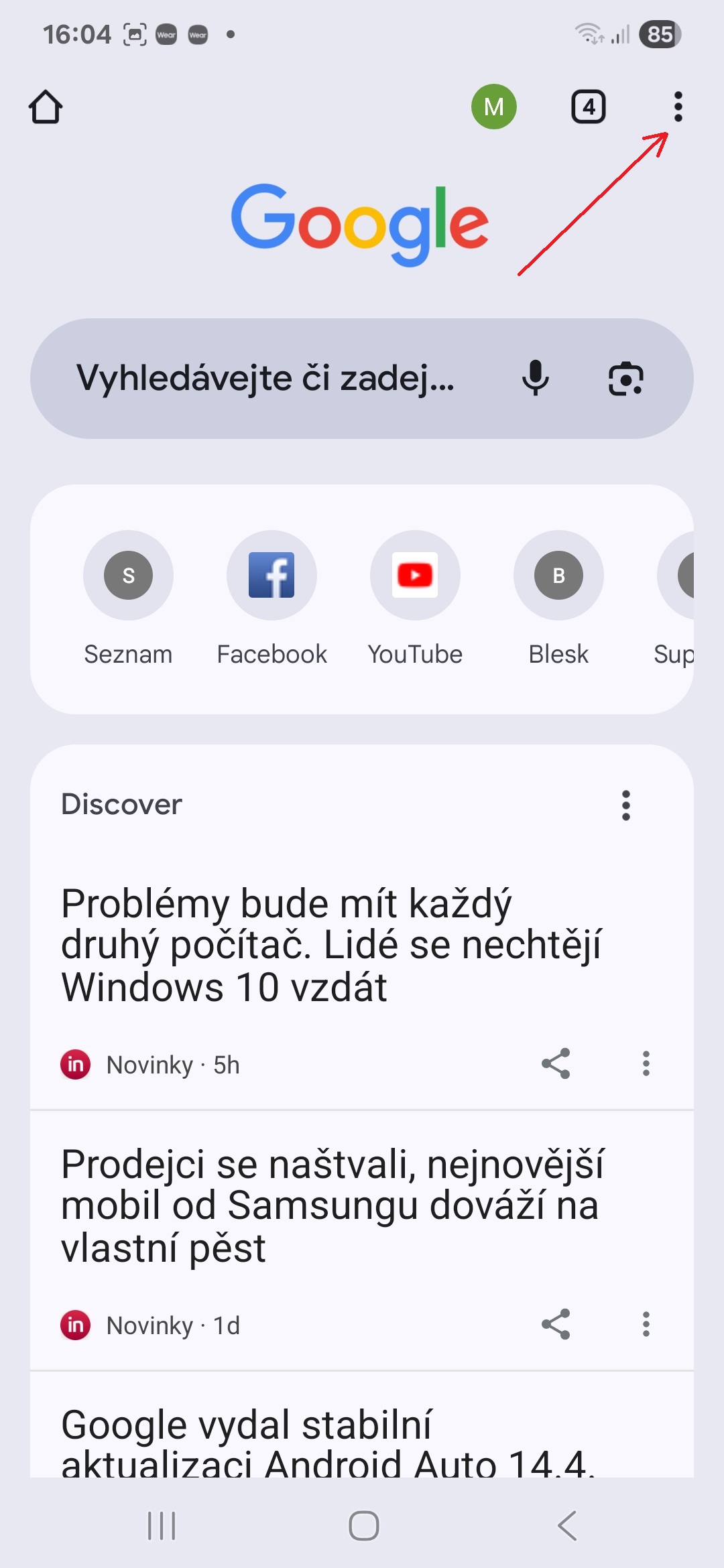Read the Samsung mobil article
The image size is (724, 1568).
point(333,1205)
